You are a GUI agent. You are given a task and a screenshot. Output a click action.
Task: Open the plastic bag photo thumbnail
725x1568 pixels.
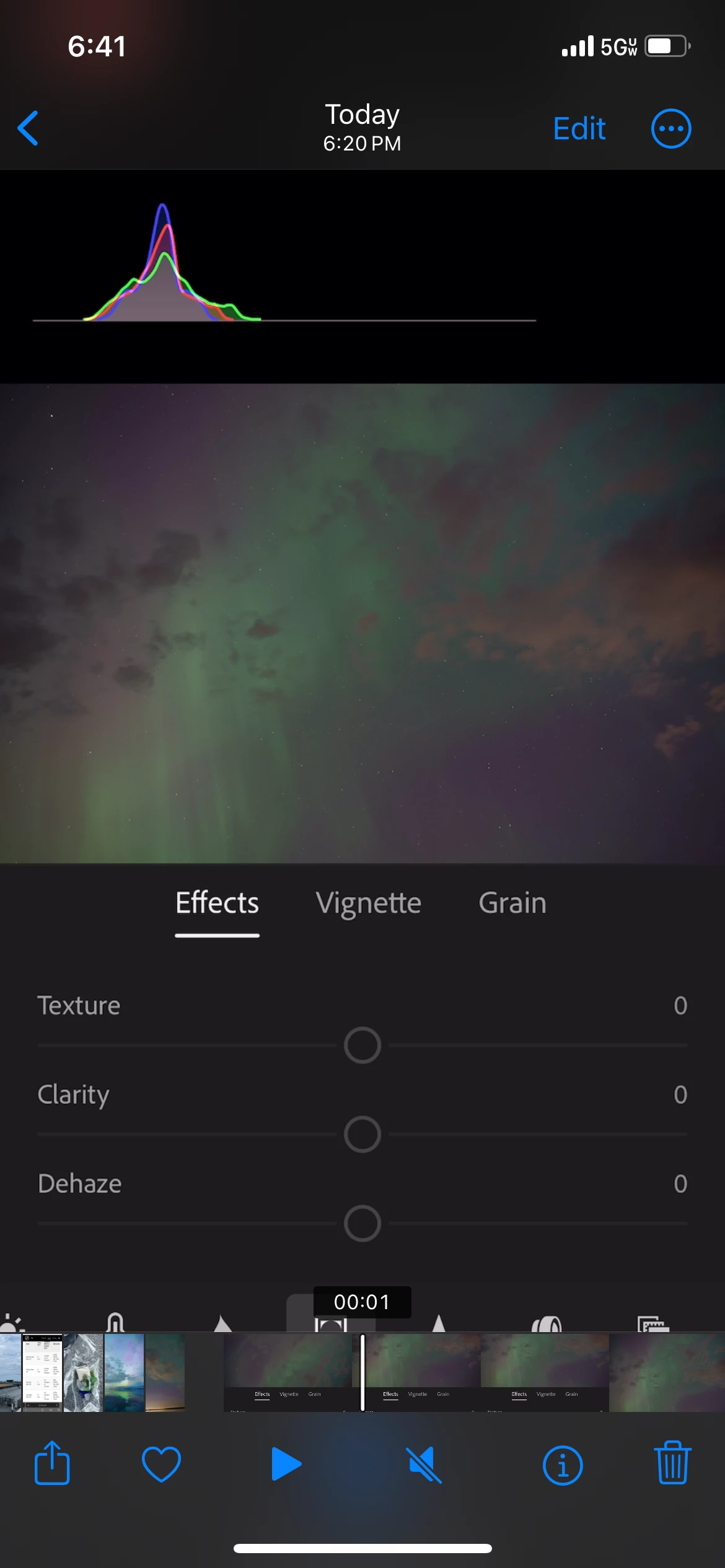point(83,1372)
